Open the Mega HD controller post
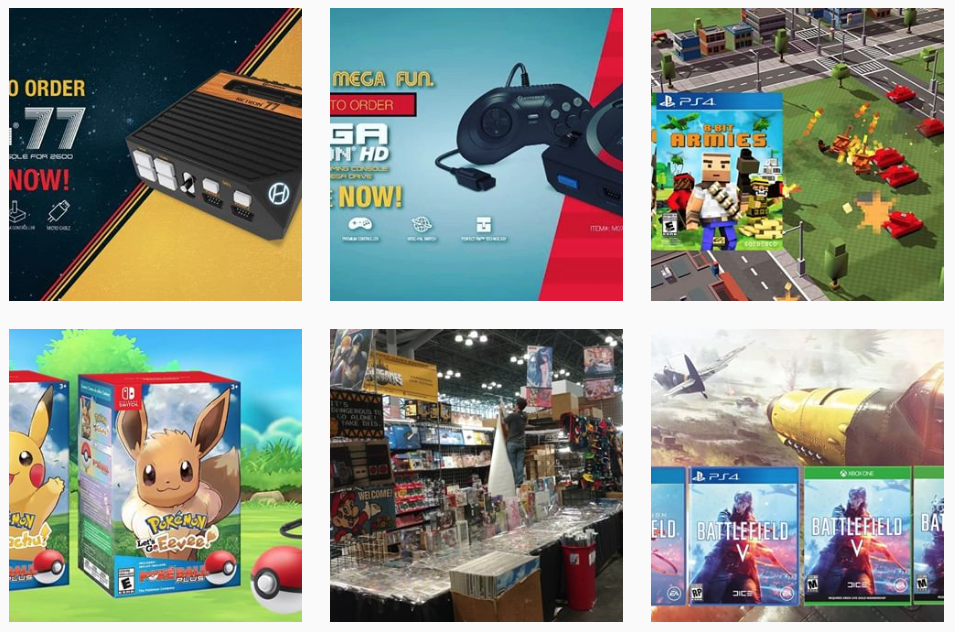955x632 pixels. pos(476,154)
